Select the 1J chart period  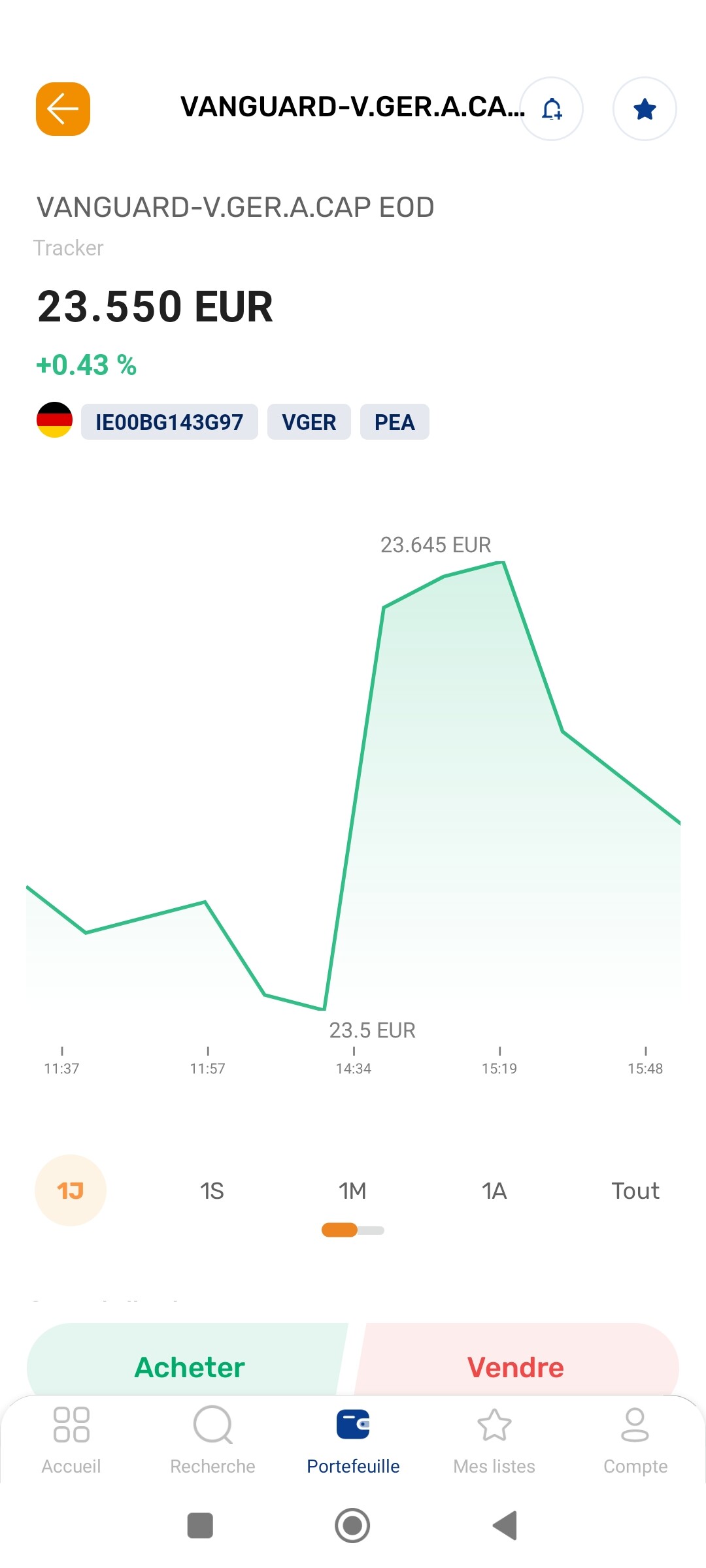point(71,1190)
